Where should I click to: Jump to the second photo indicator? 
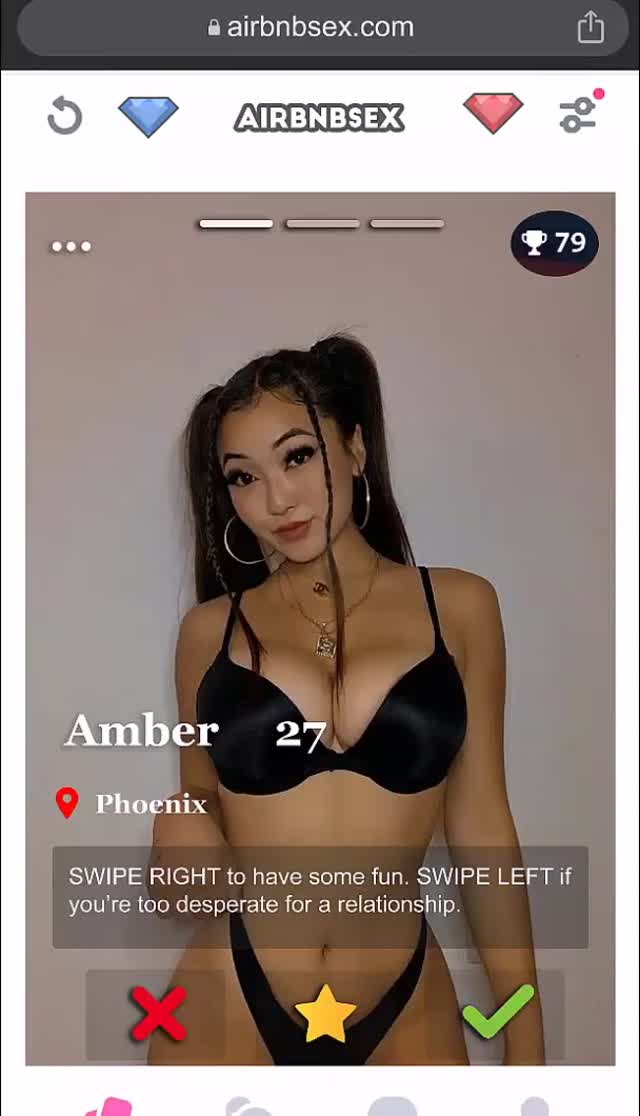(x=322, y=224)
